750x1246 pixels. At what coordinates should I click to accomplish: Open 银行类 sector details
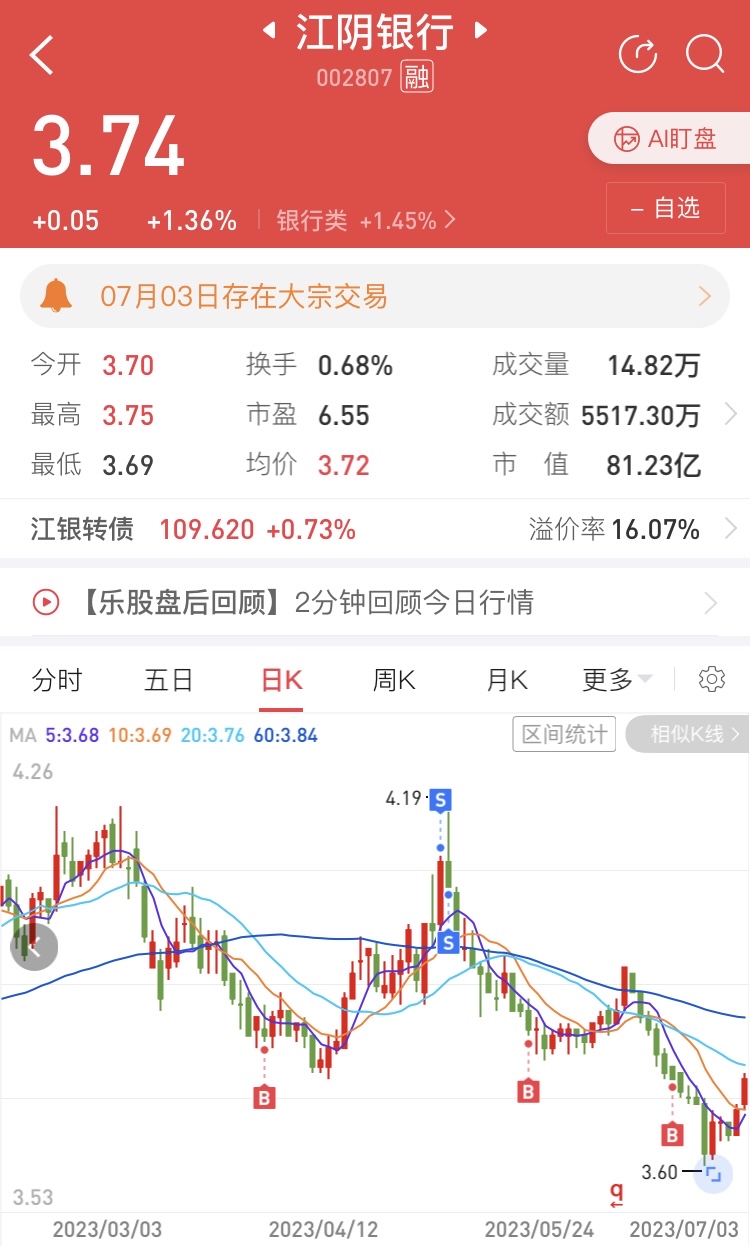click(366, 220)
